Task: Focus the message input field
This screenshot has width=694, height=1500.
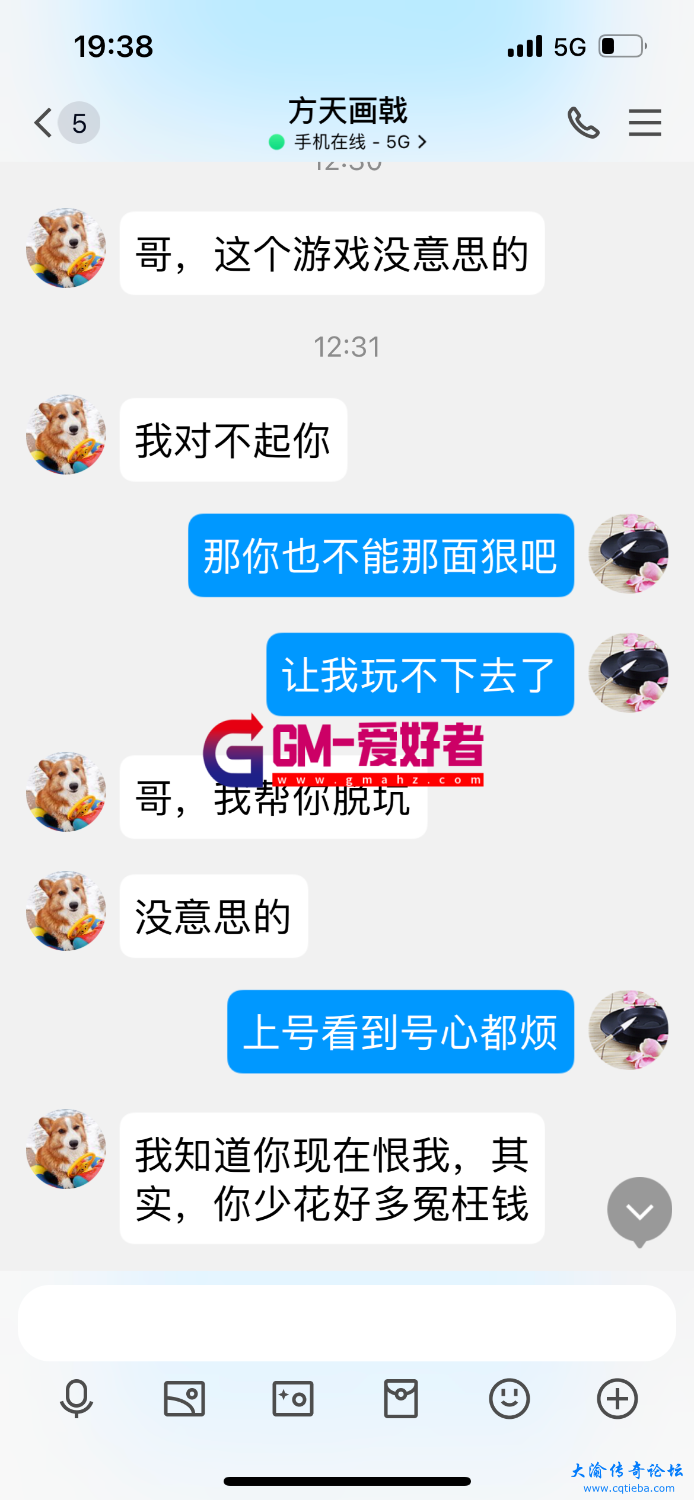Action: [347, 1323]
